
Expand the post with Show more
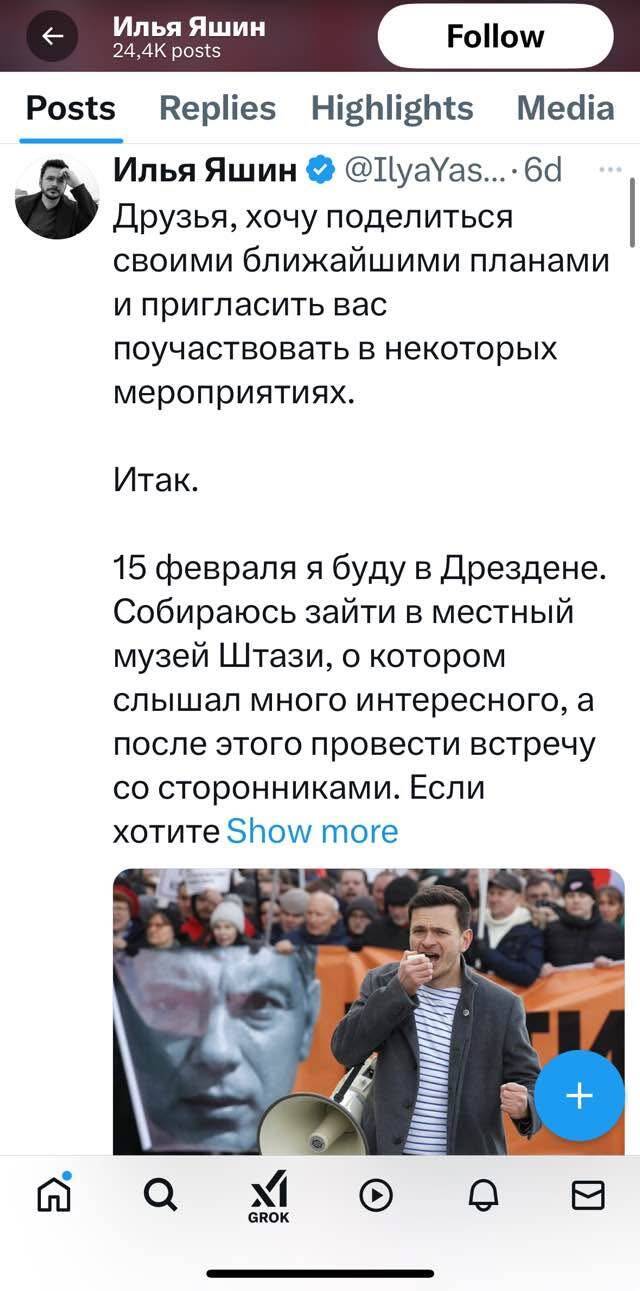312,831
